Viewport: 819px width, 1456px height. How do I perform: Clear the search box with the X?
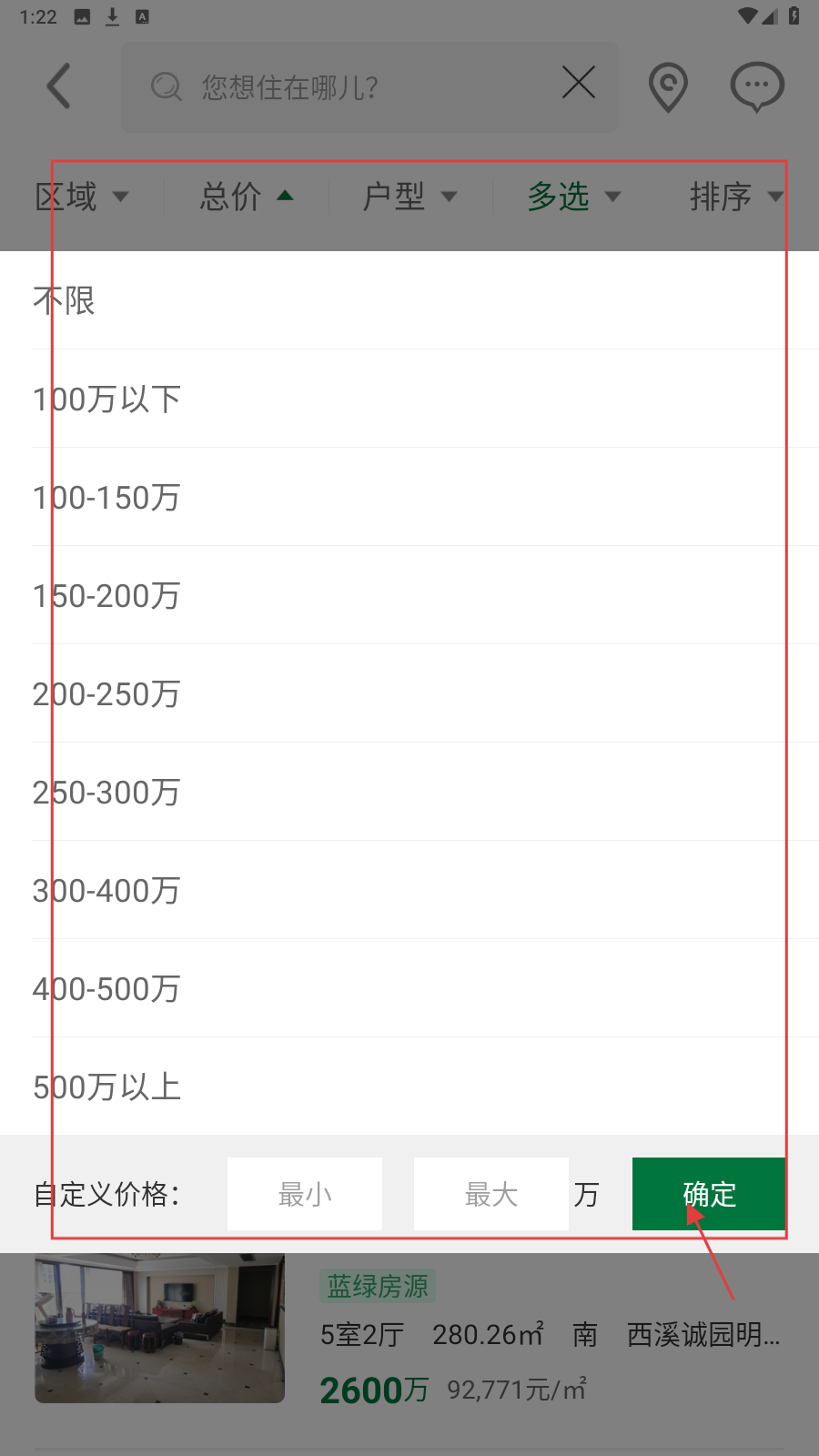point(579,83)
